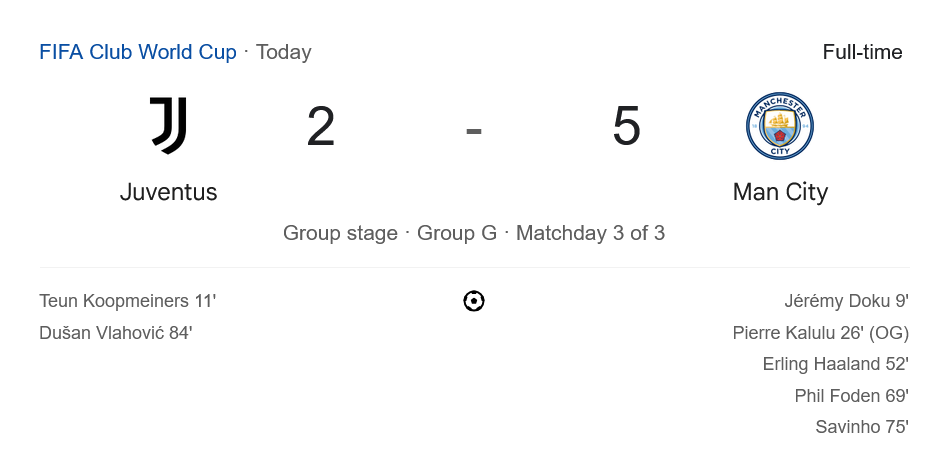Open the Juventus team page
This screenshot has width=948, height=457.
168,191
